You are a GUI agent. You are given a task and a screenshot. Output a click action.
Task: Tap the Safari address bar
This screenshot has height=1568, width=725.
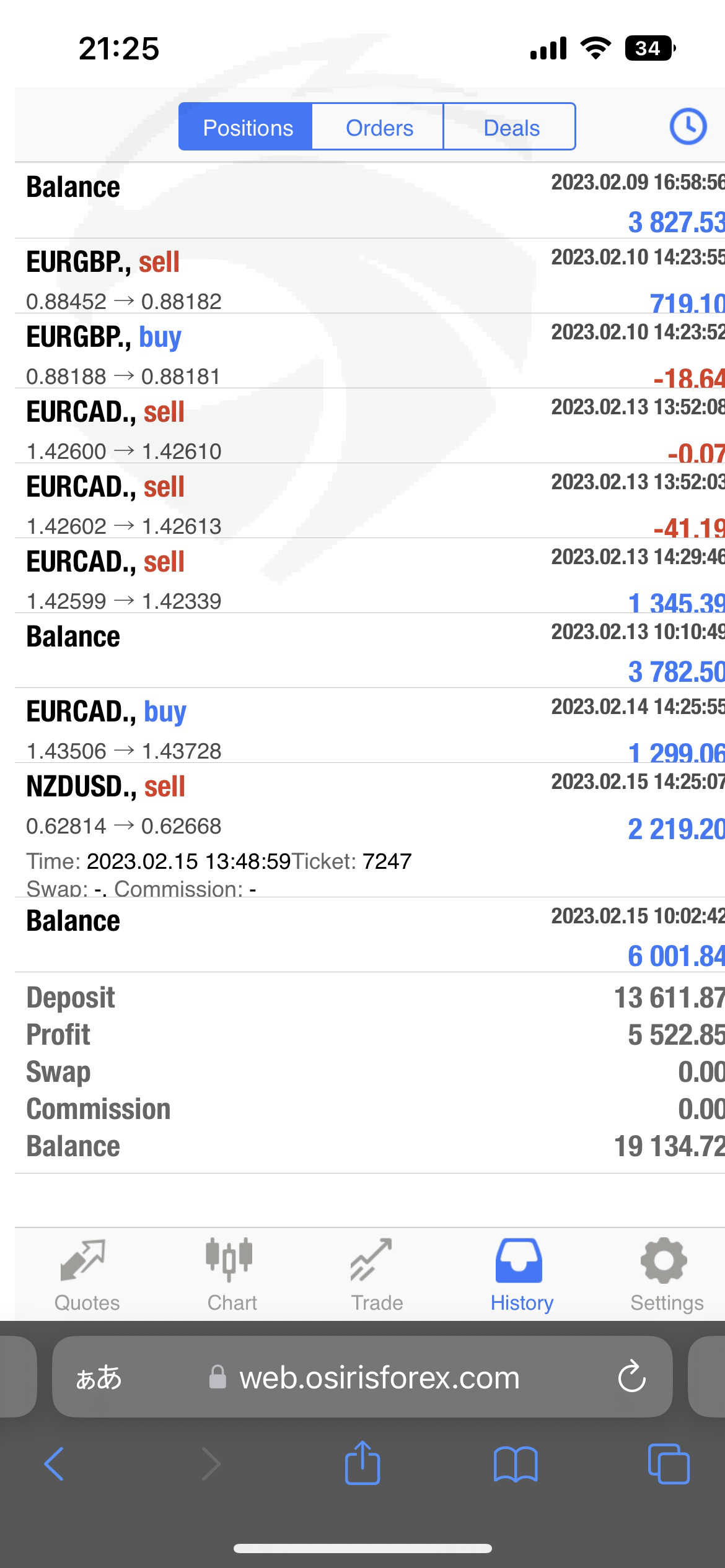(378, 1378)
